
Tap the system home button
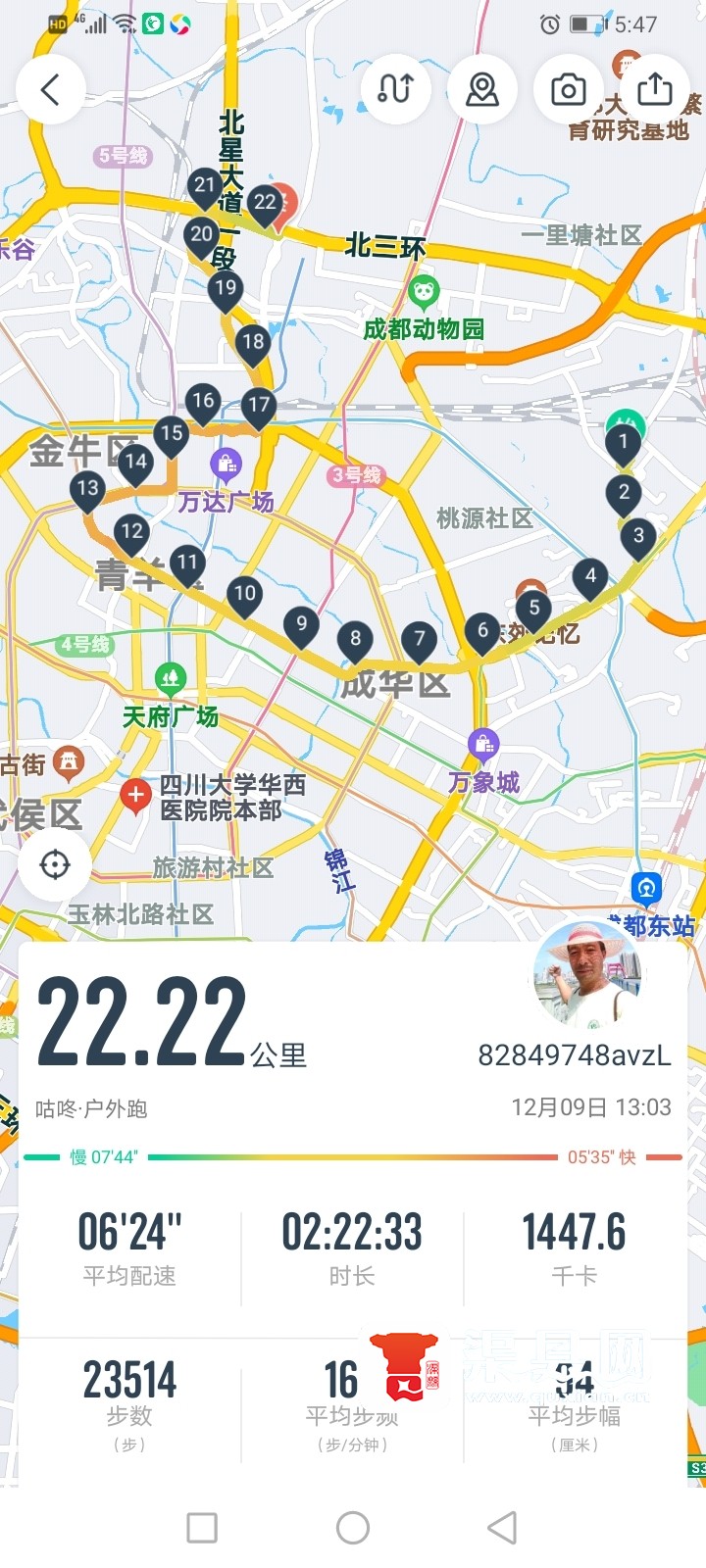pos(353,1527)
